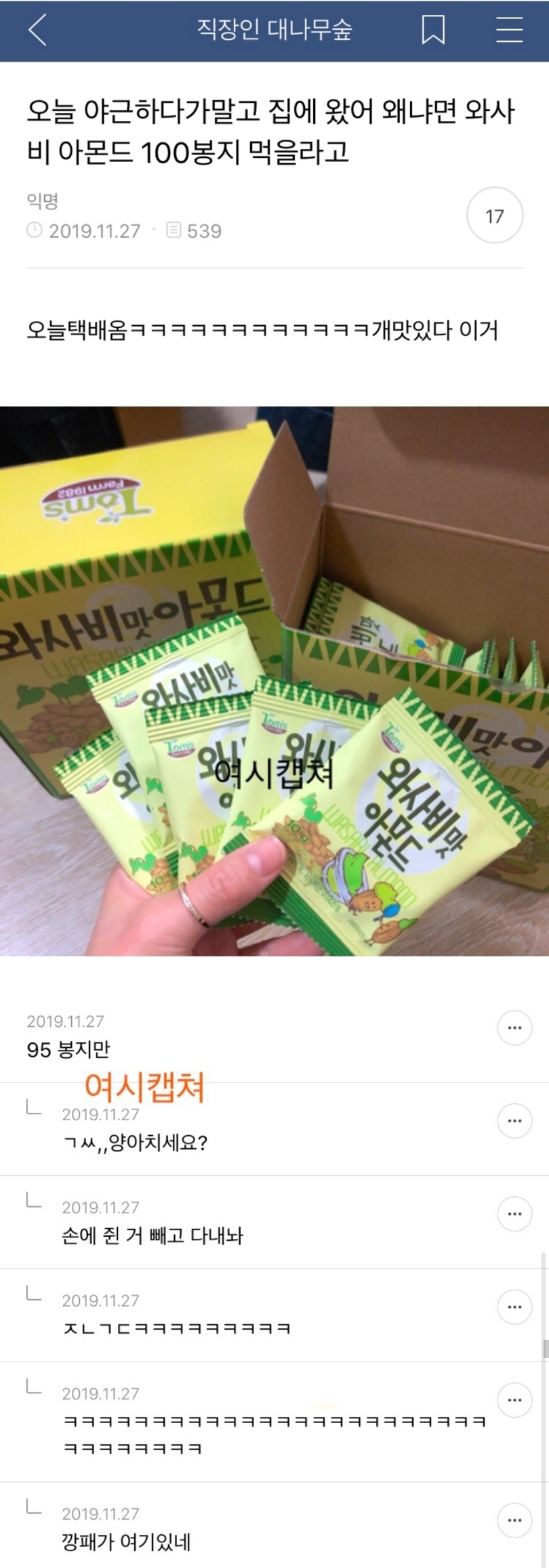The height and width of the screenshot is (1568, 549).
Task: Open the hamburger menu
Action: [x=509, y=30]
